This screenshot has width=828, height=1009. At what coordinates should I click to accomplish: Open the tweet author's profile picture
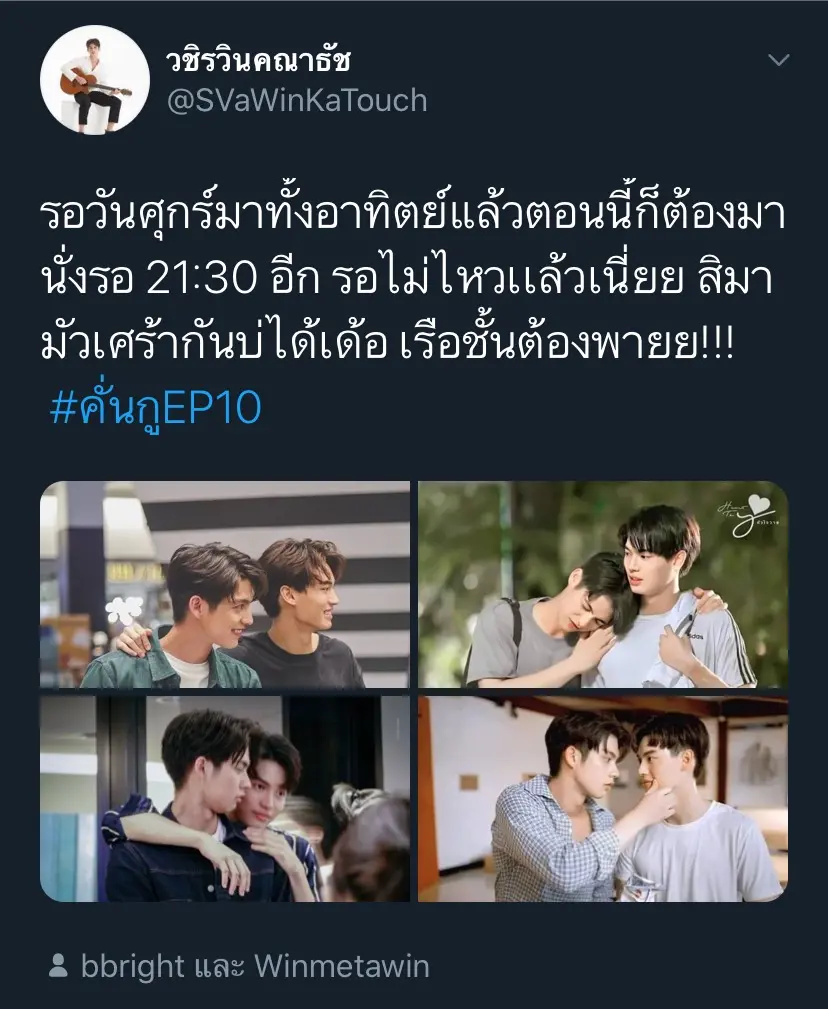point(95,80)
